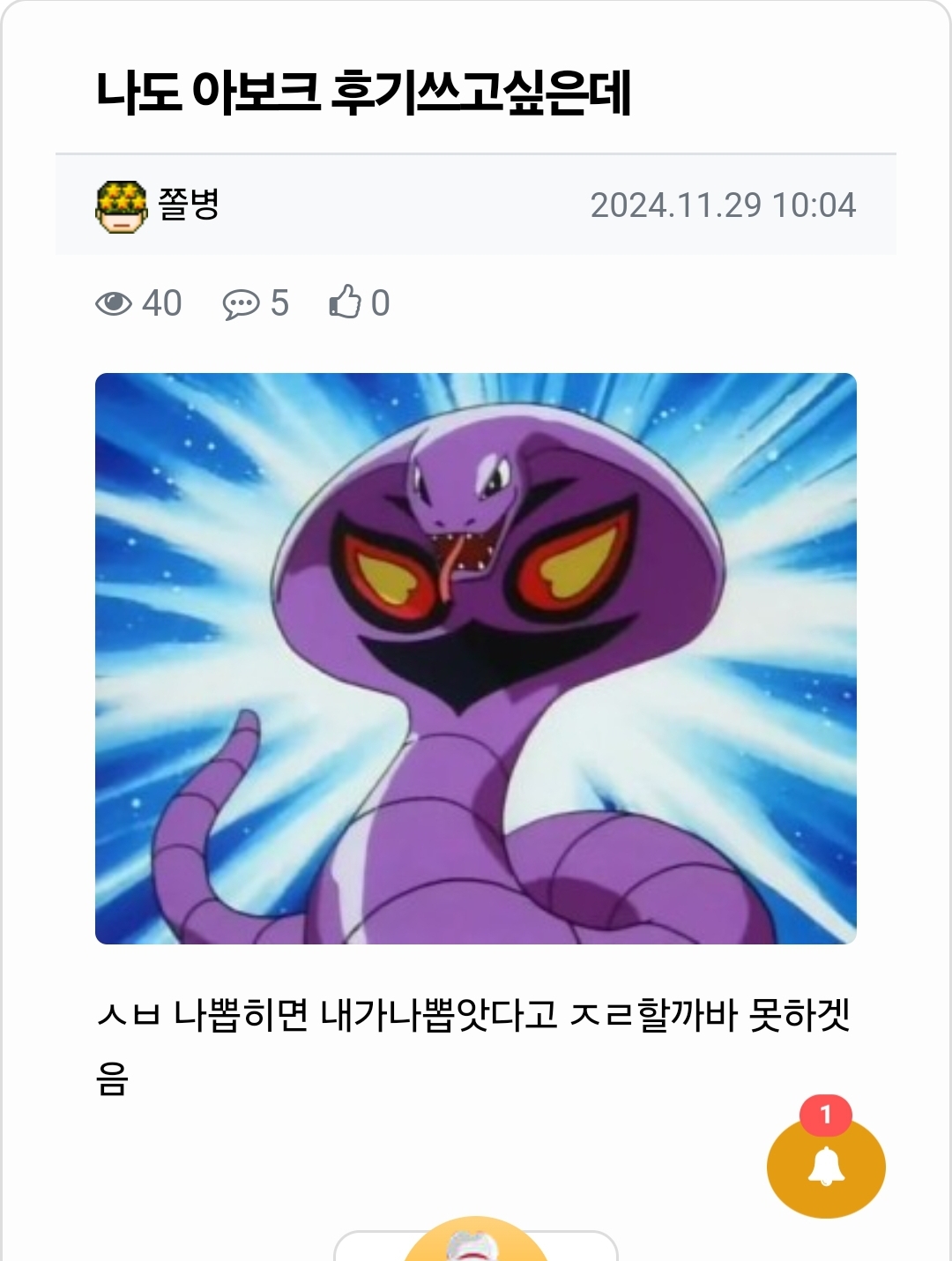Image resolution: width=952 pixels, height=1261 pixels.
Task: Tap the comment bubble icon
Action: [241, 304]
